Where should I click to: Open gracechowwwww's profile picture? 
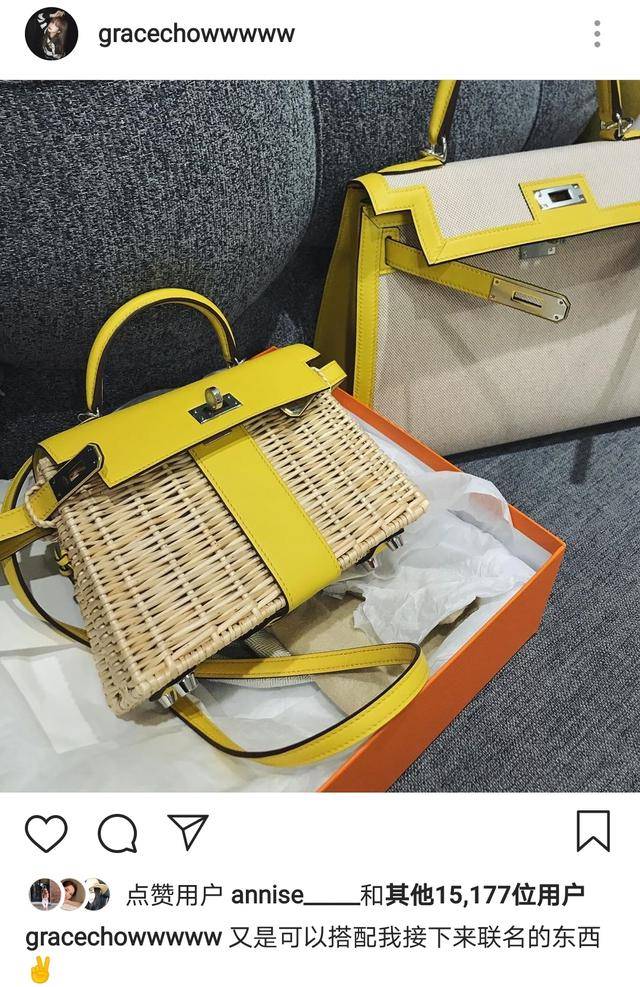click(51, 34)
